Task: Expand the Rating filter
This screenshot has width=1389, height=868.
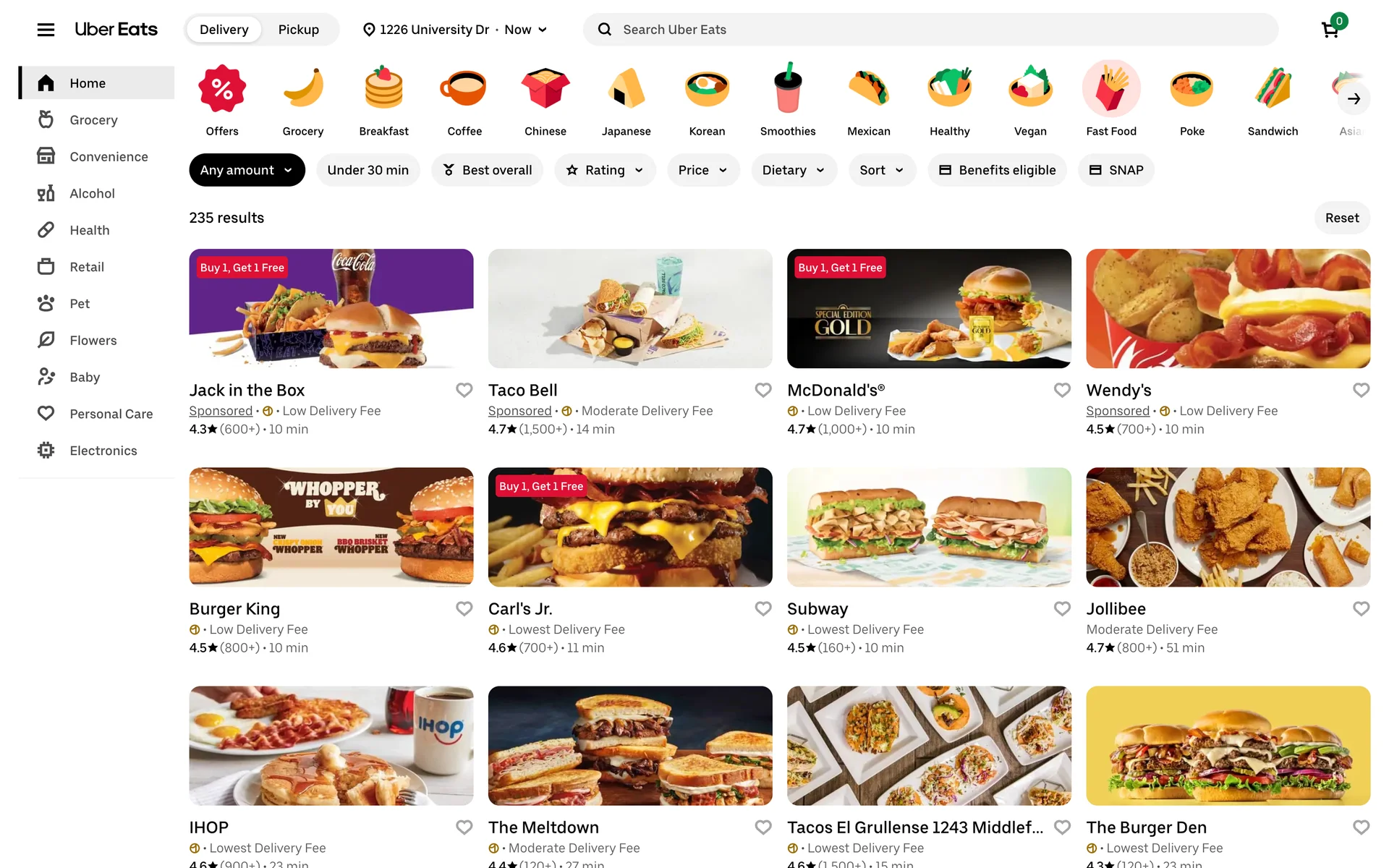Action: tap(605, 170)
